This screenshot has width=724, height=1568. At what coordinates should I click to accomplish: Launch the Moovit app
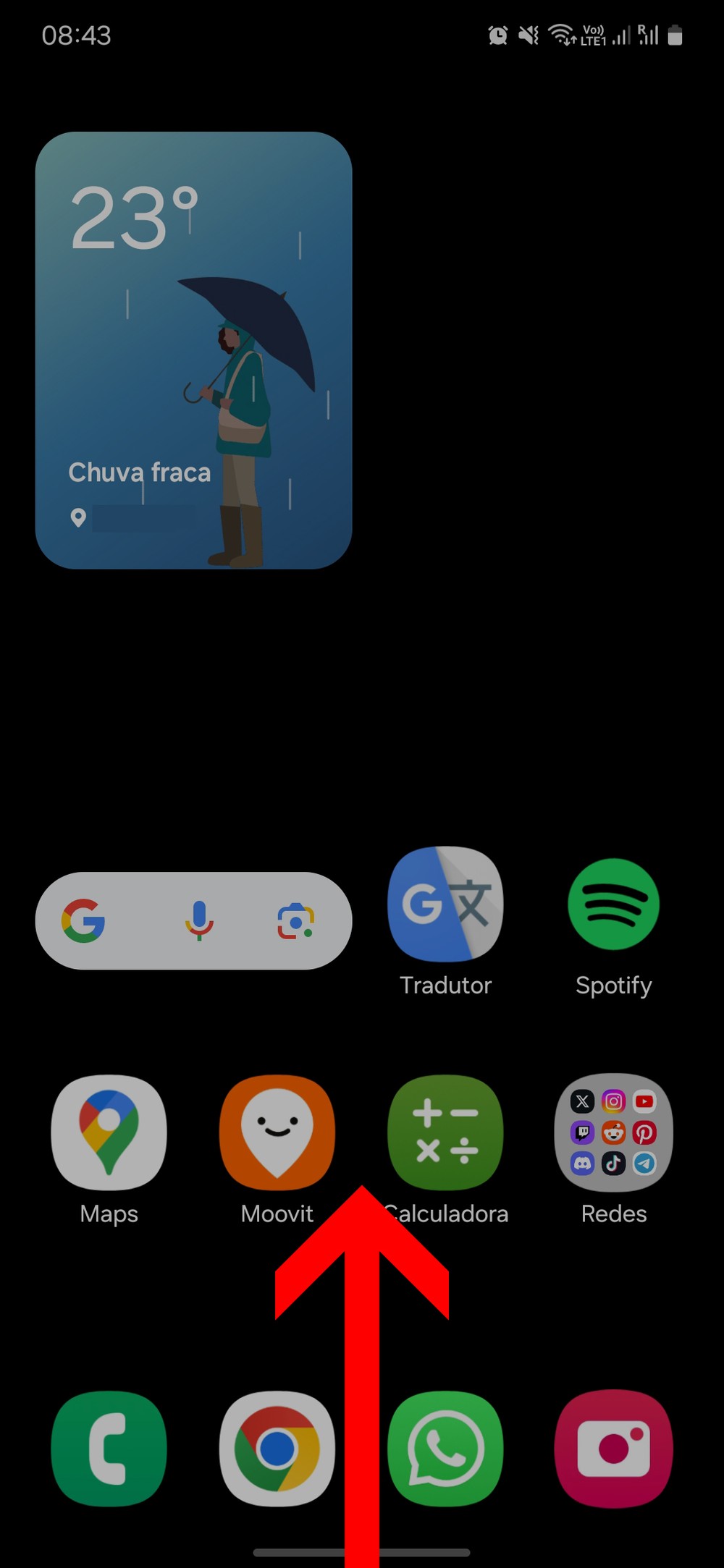(277, 1132)
